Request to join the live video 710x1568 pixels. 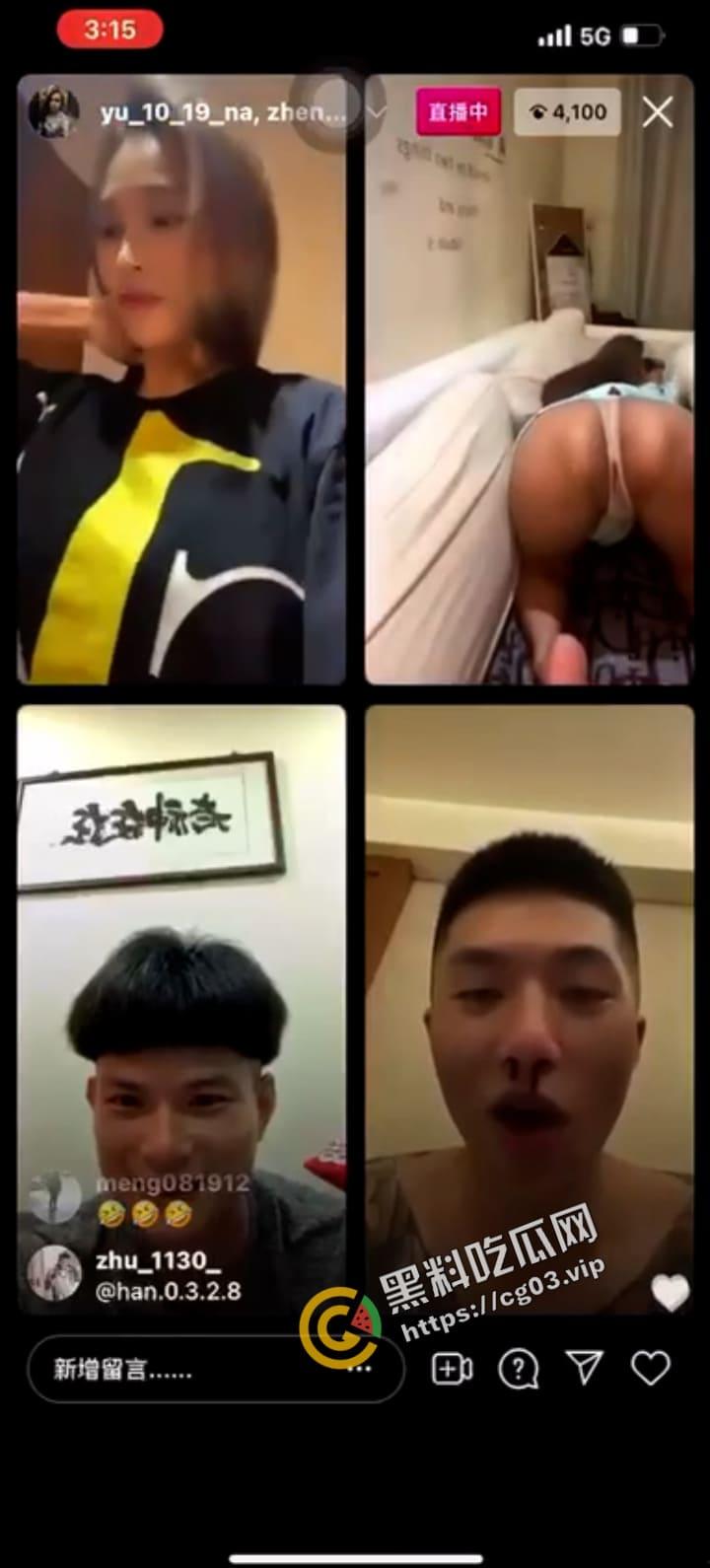(453, 1368)
